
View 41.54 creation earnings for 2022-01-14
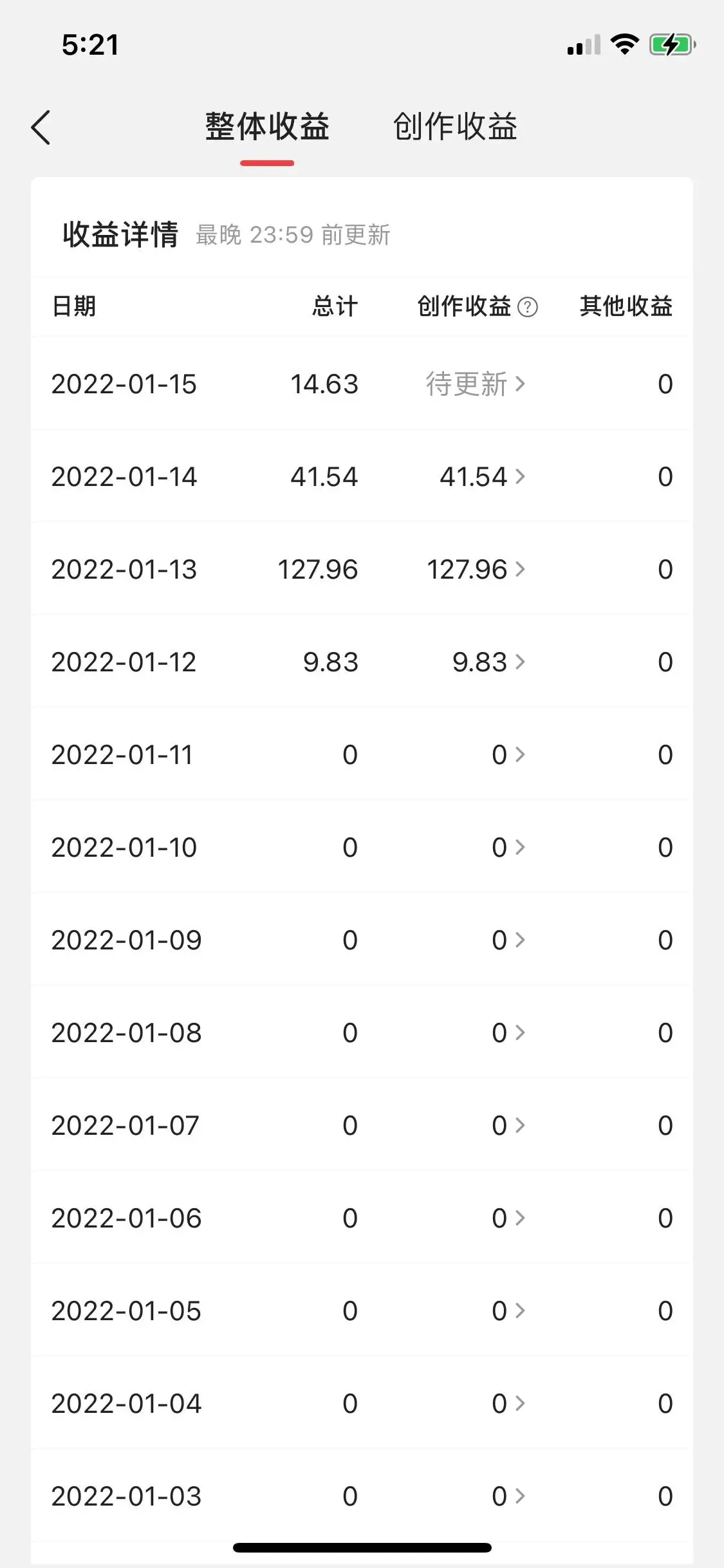tap(482, 477)
